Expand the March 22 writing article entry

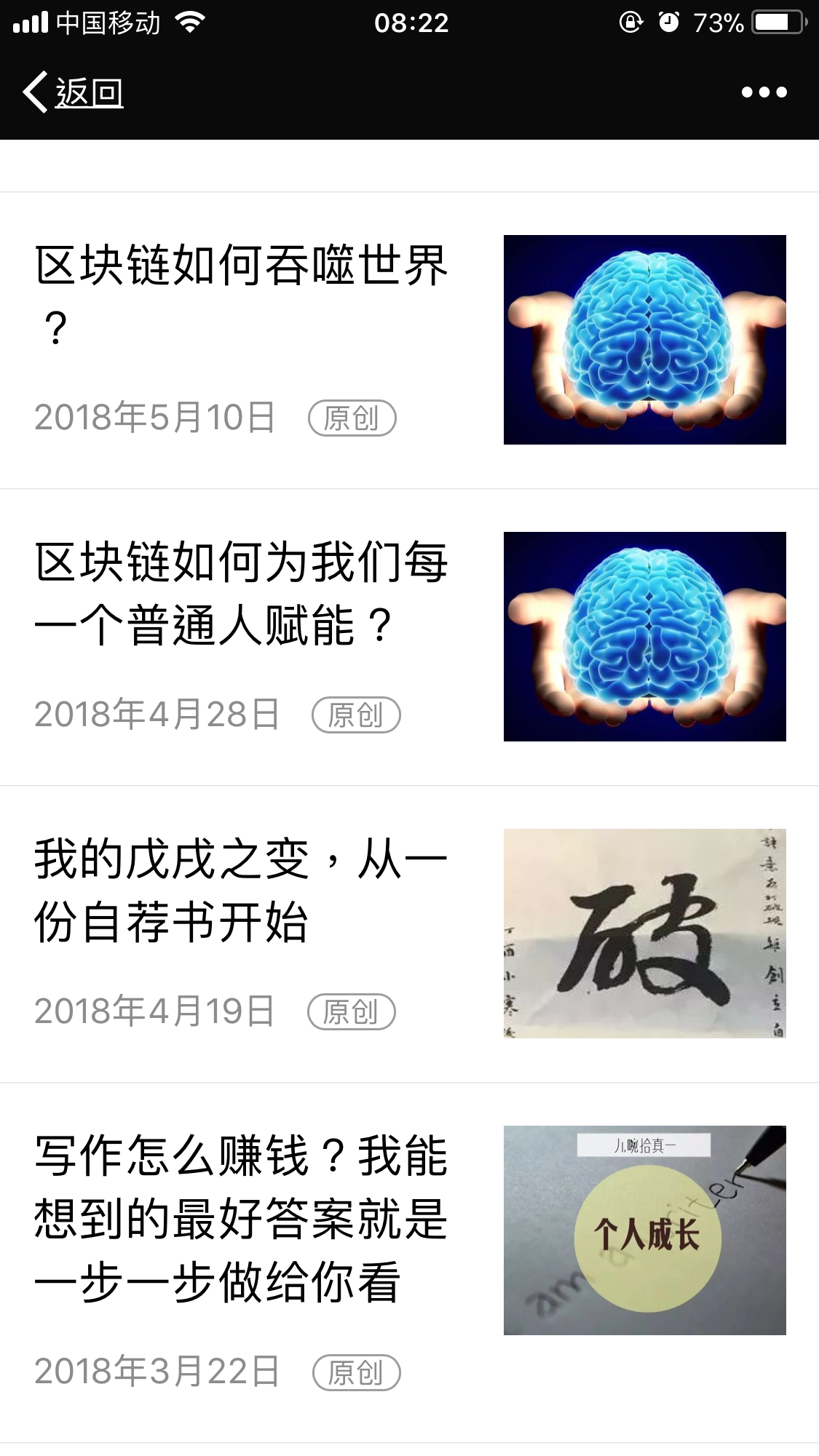point(408,1237)
